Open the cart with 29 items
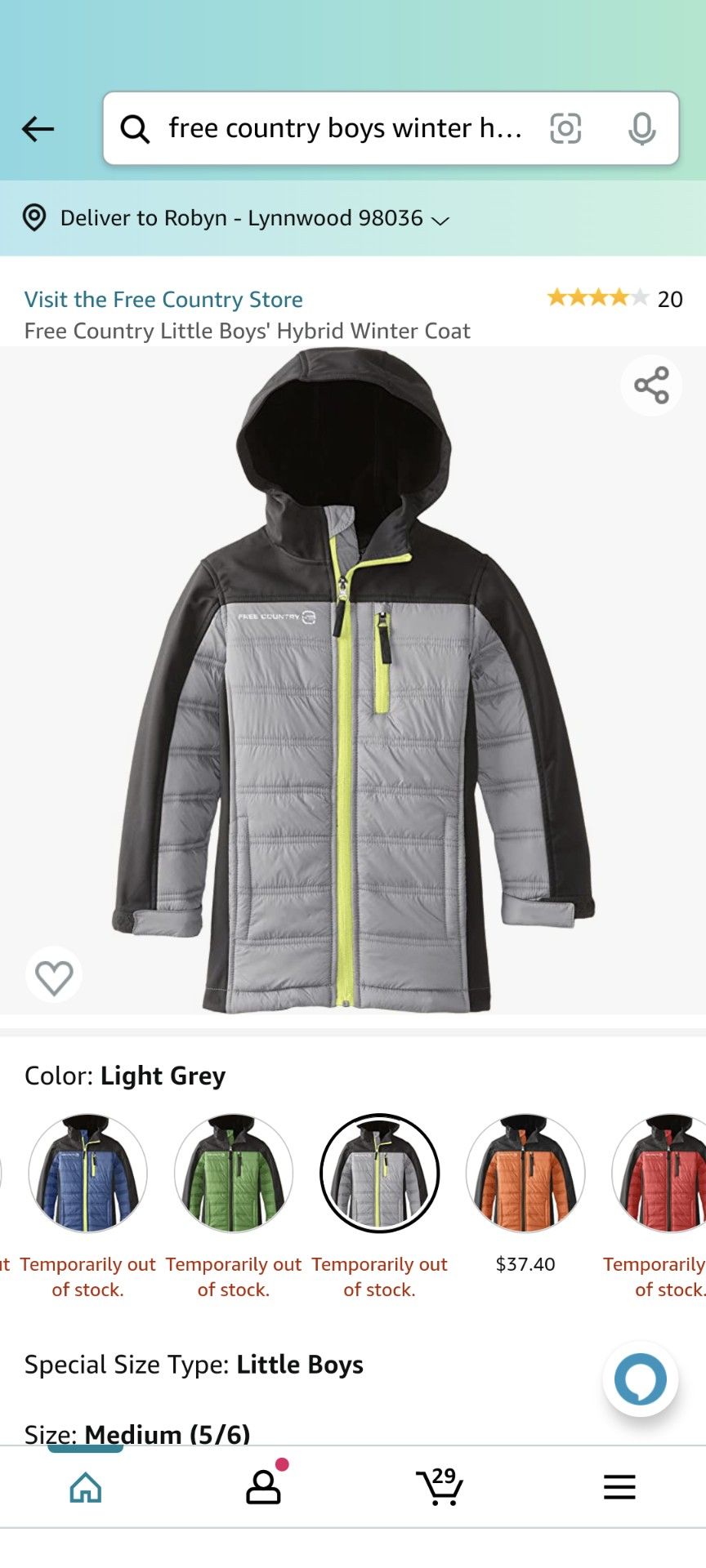 [440, 1488]
